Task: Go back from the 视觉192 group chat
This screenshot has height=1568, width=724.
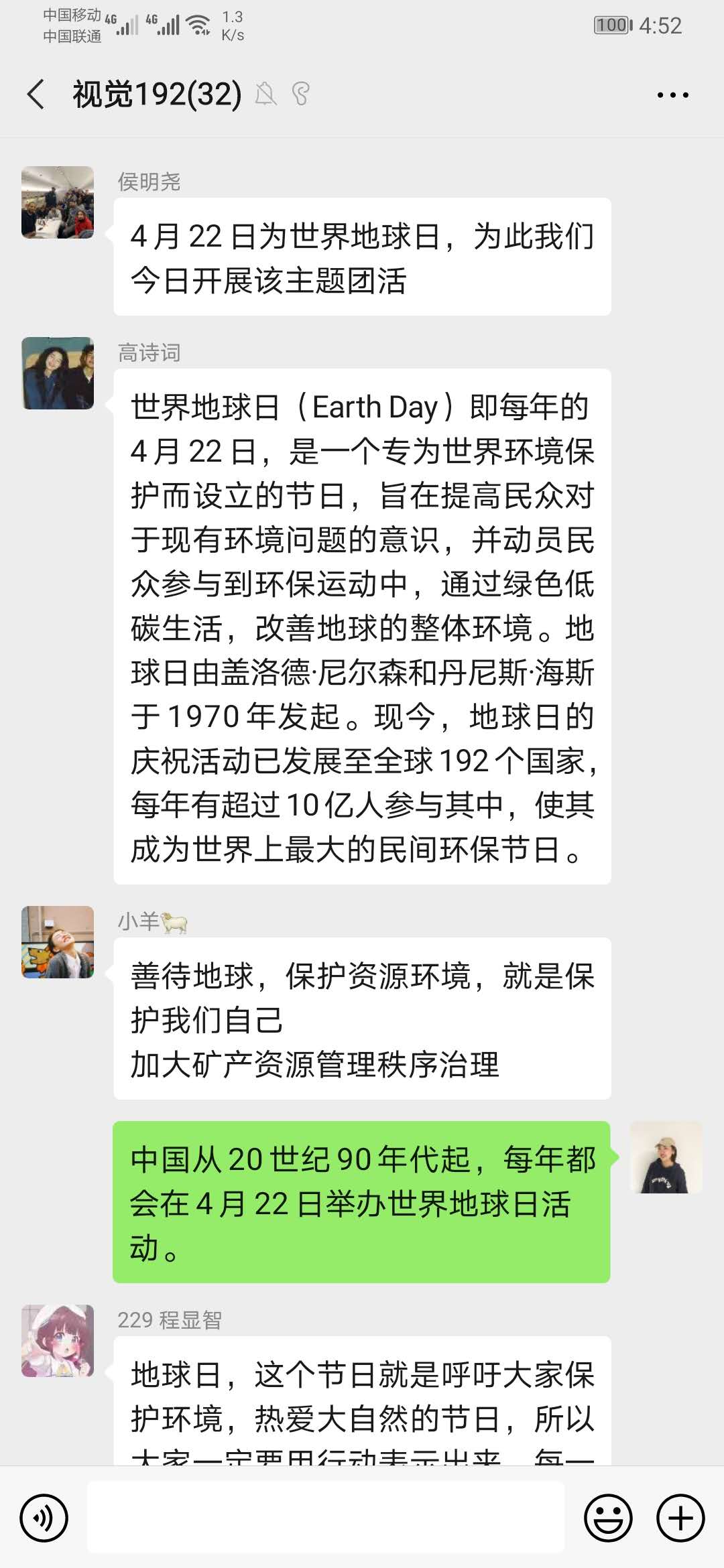Action: [x=36, y=94]
